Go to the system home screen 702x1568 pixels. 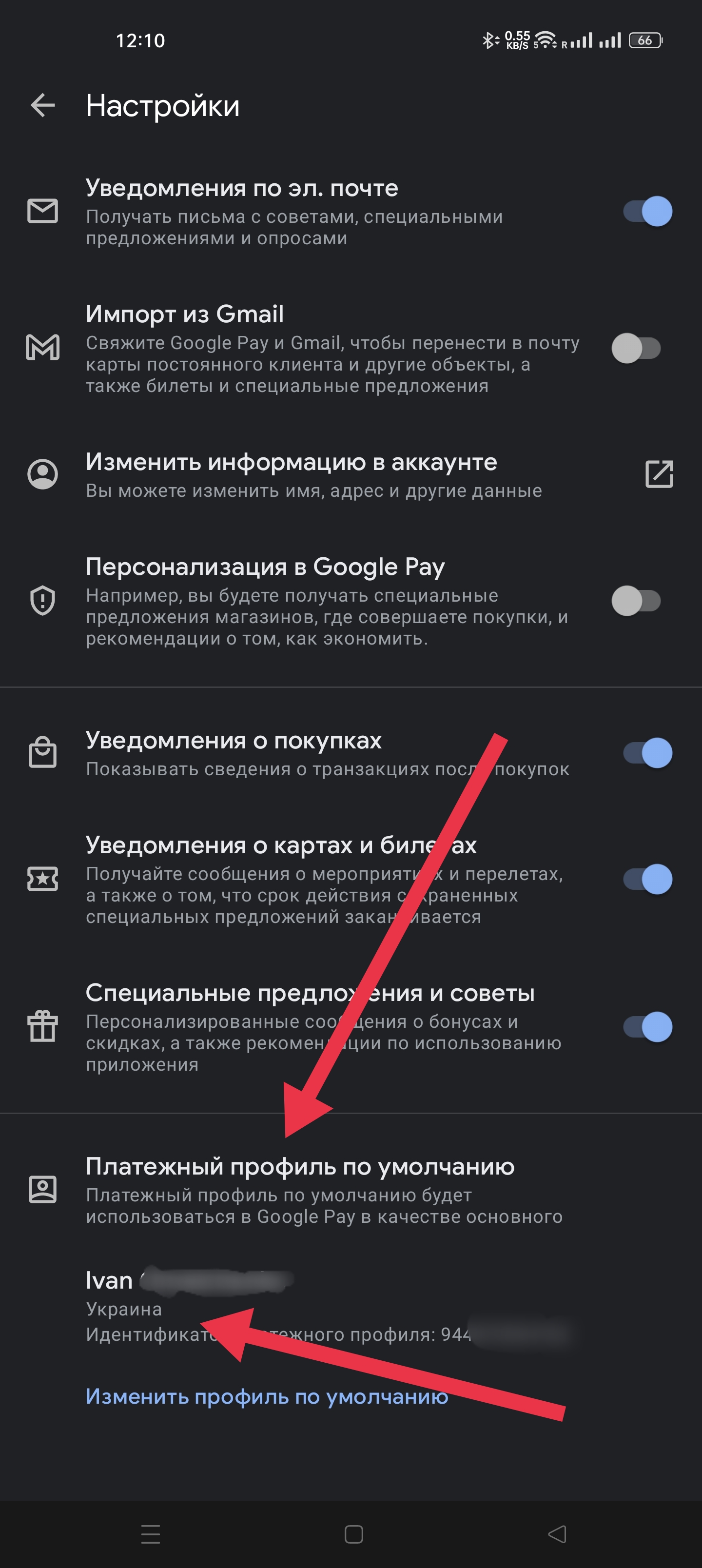354,1534
